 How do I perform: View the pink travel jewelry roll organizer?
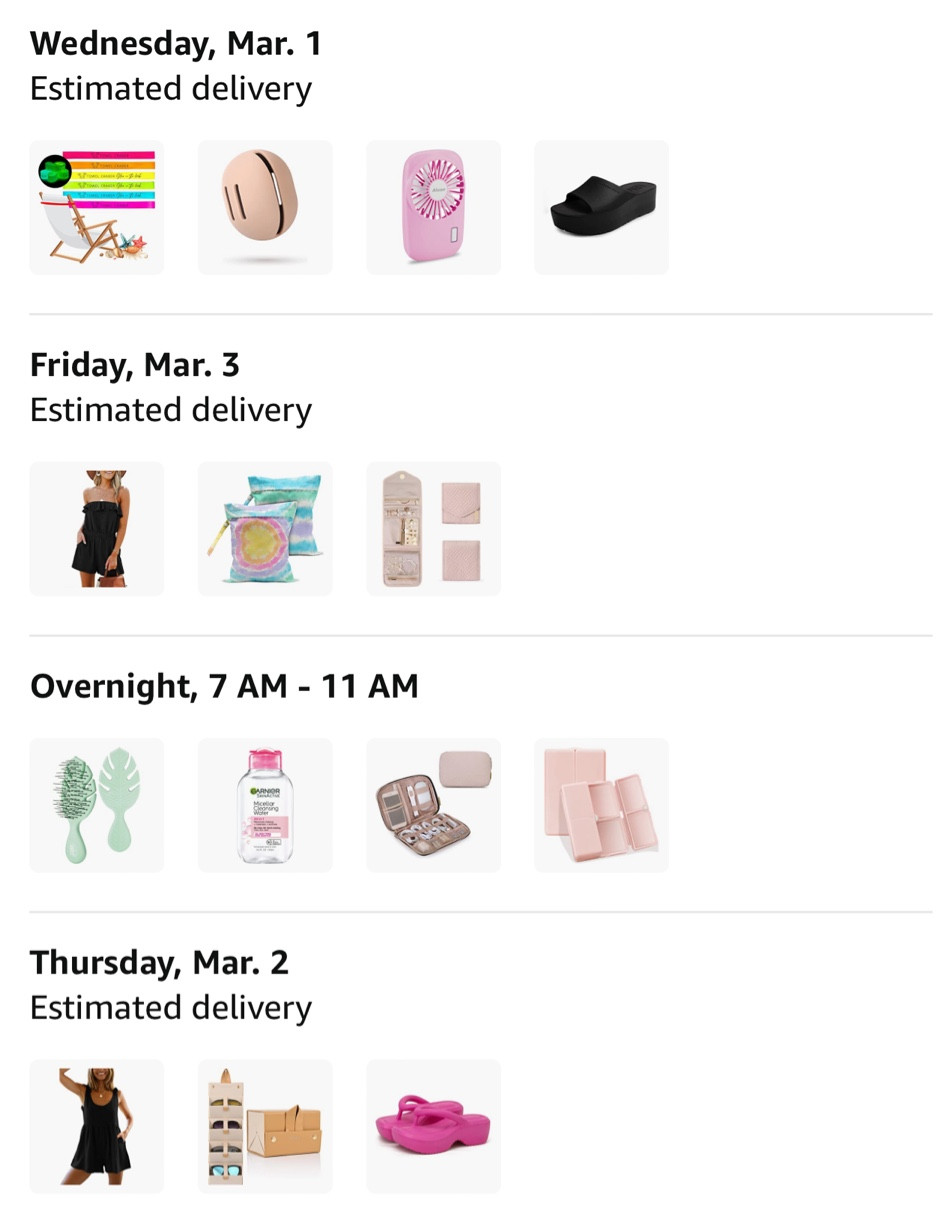pyautogui.click(x=432, y=528)
